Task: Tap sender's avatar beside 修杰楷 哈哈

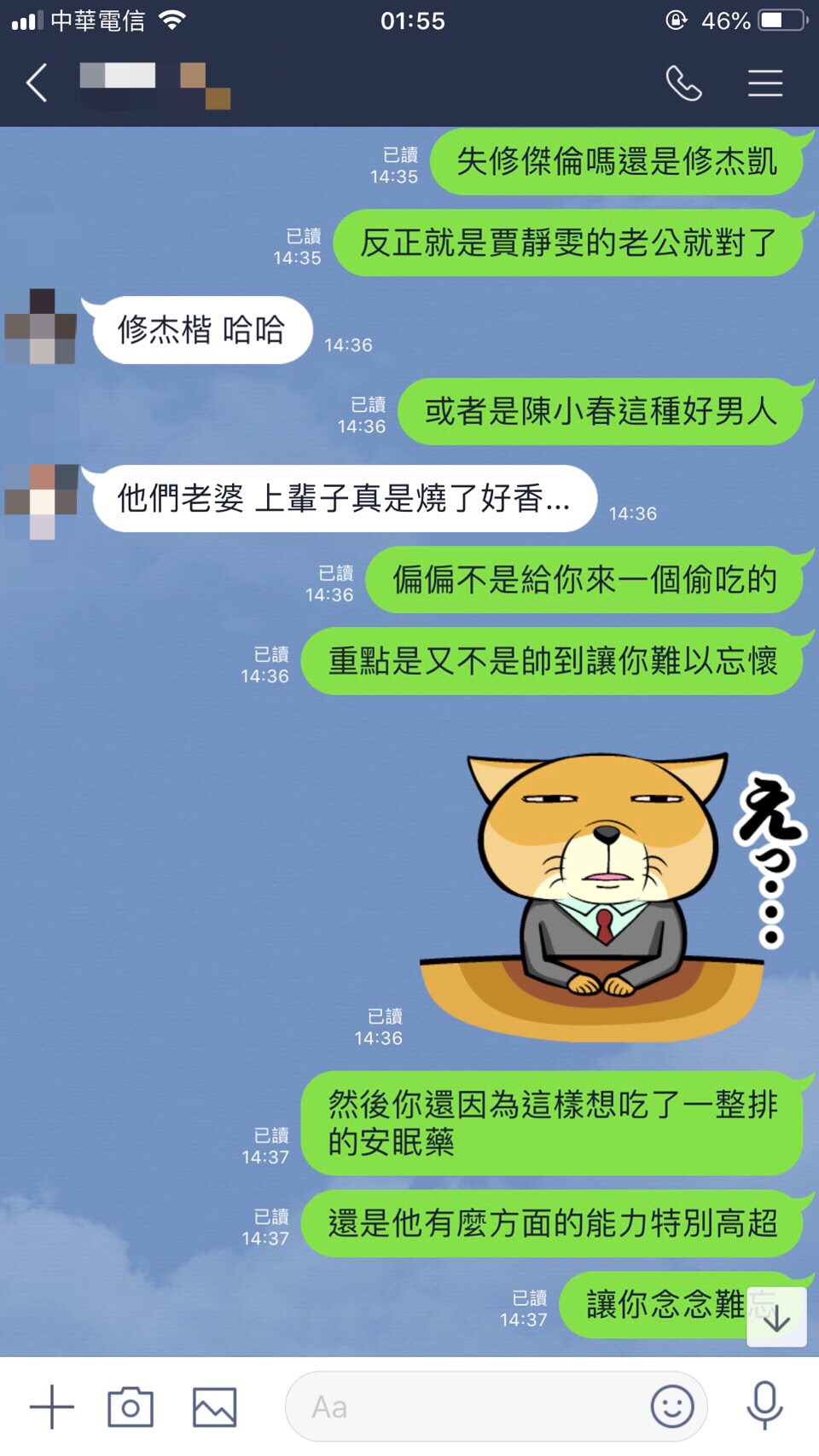Action: tap(40, 328)
